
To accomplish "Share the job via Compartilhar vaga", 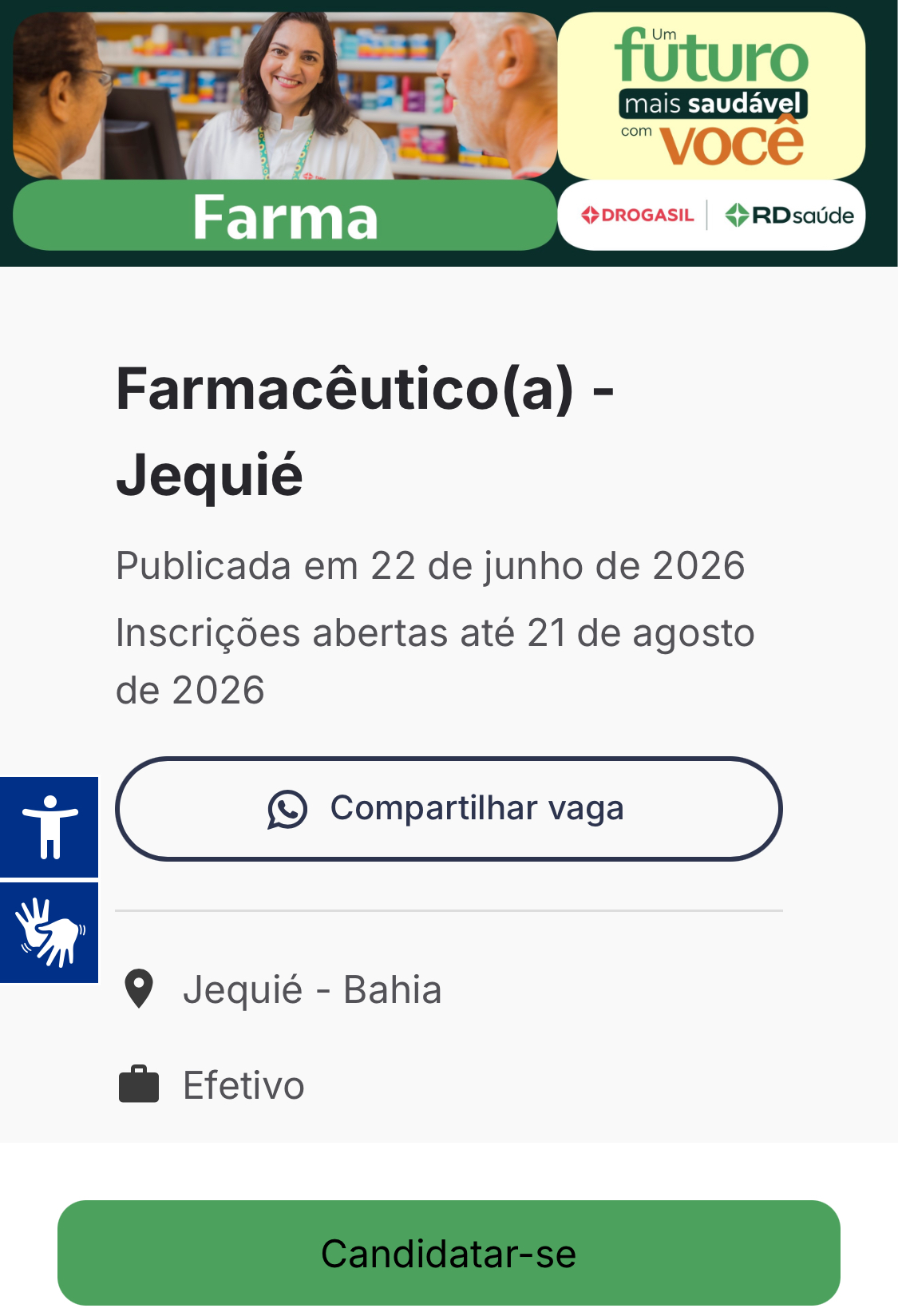I will click(449, 808).
